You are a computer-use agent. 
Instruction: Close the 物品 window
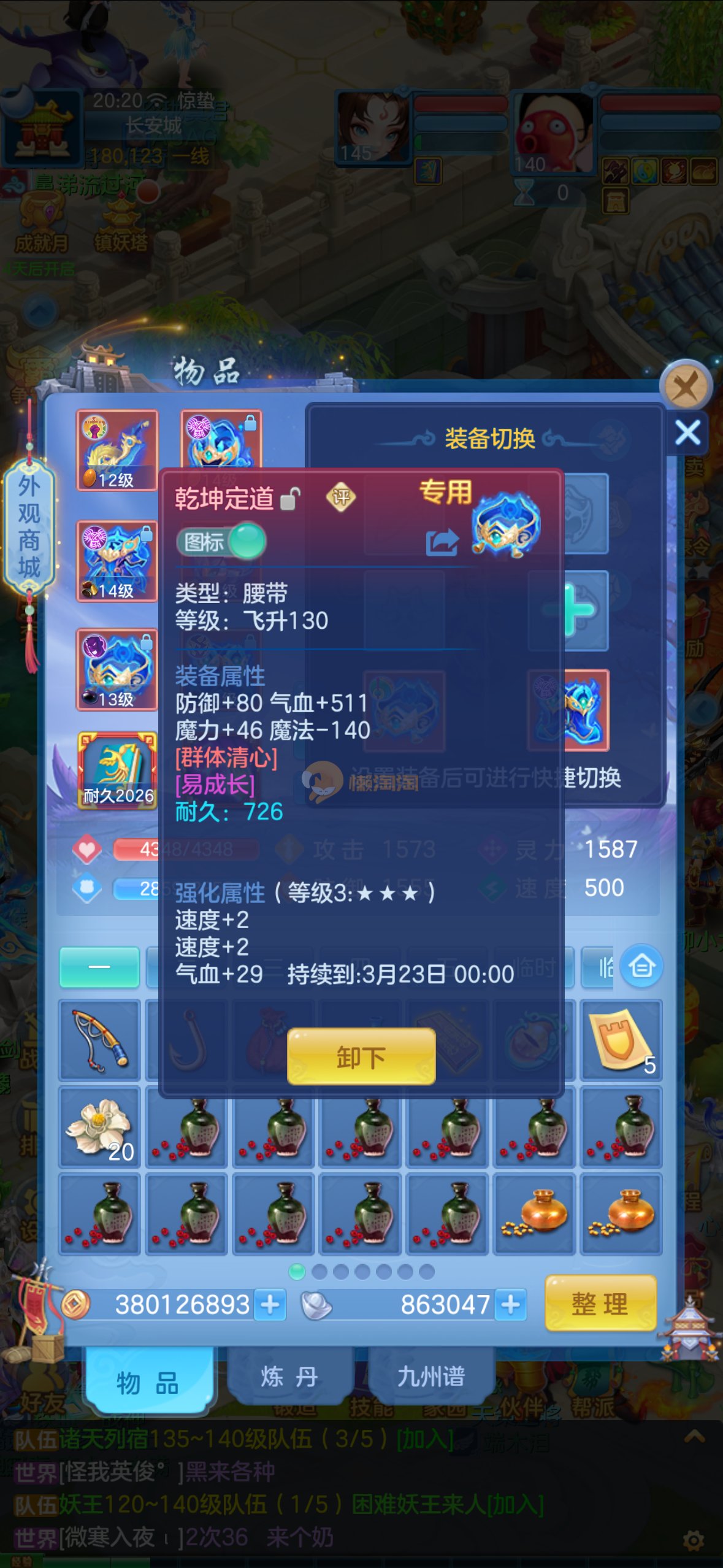tap(685, 387)
